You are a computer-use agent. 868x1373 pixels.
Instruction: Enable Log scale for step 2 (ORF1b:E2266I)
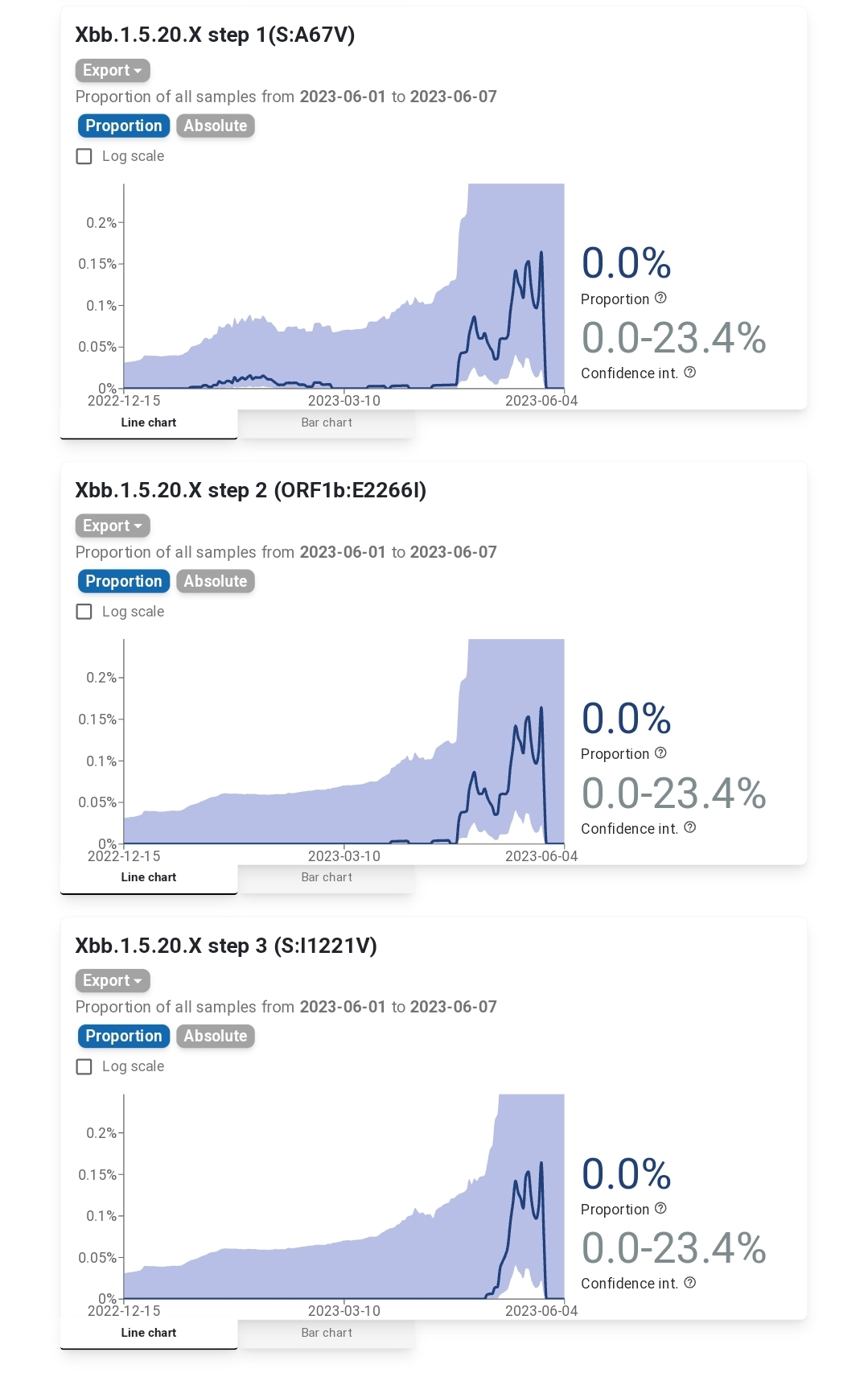click(84, 612)
